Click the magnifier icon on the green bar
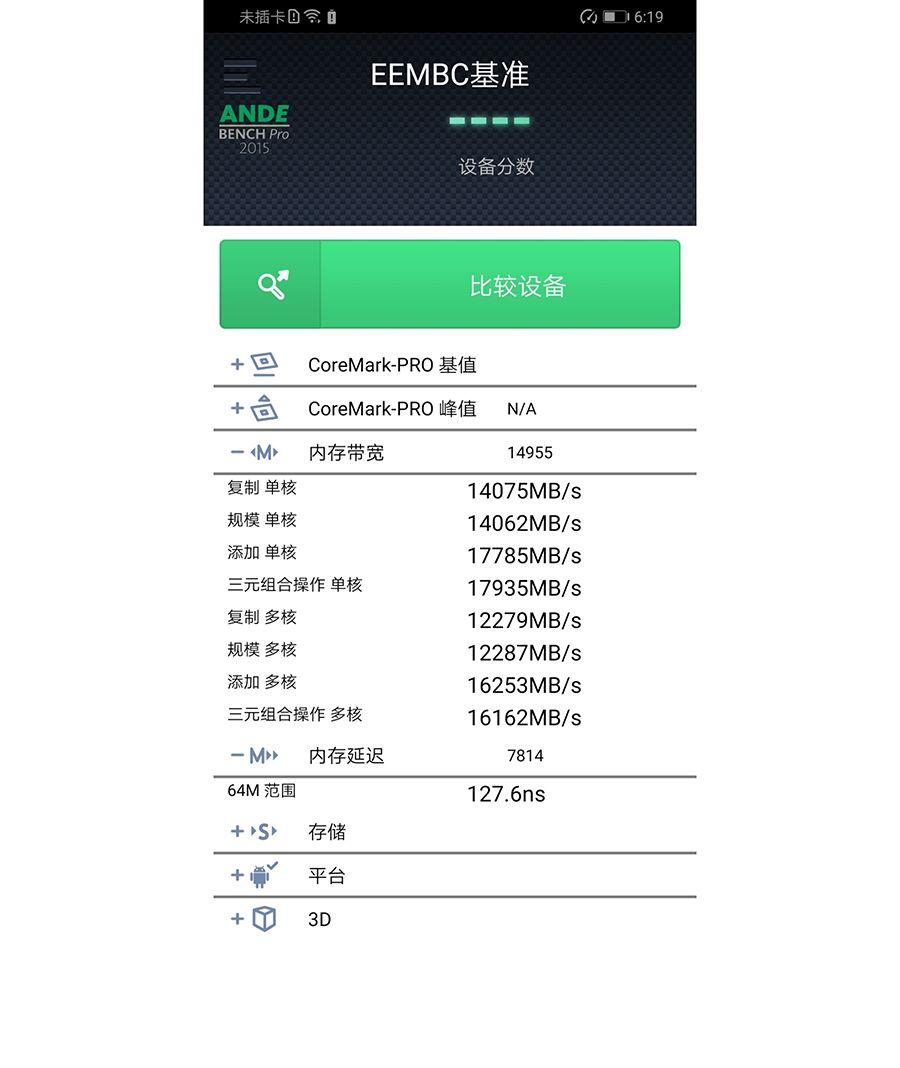 pyautogui.click(x=273, y=284)
